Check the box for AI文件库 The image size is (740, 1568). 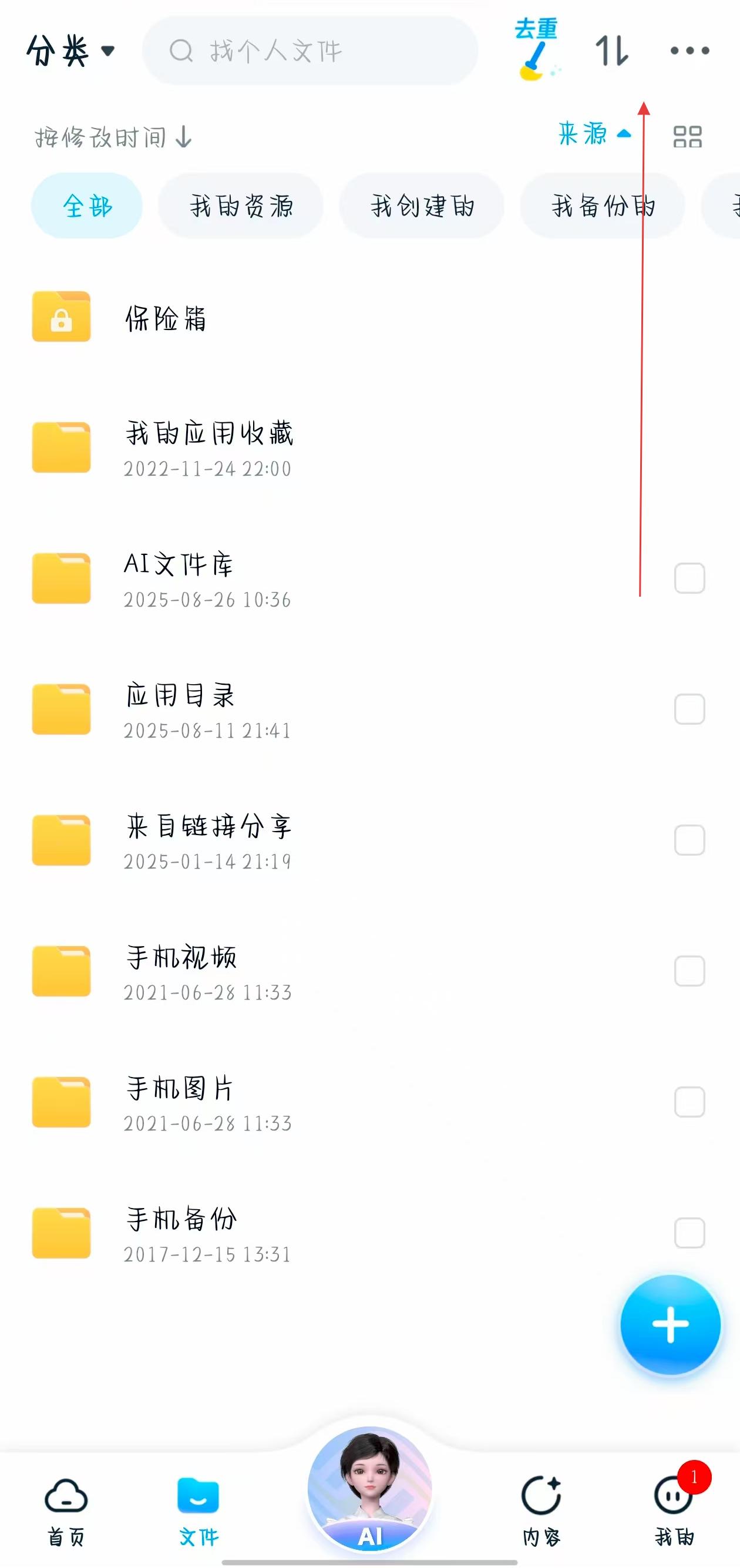pos(689,578)
